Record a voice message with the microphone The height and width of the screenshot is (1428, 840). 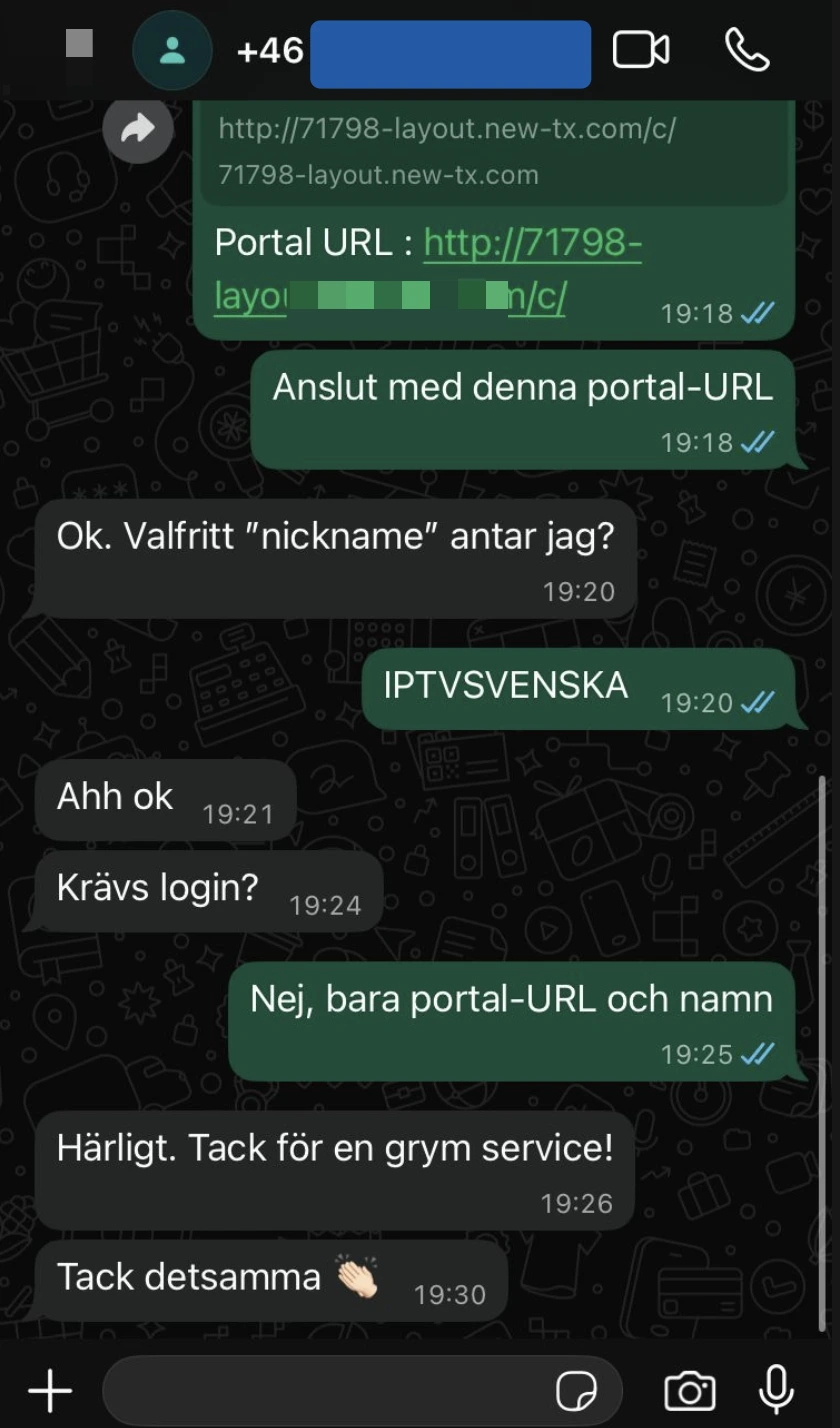(x=775, y=1390)
